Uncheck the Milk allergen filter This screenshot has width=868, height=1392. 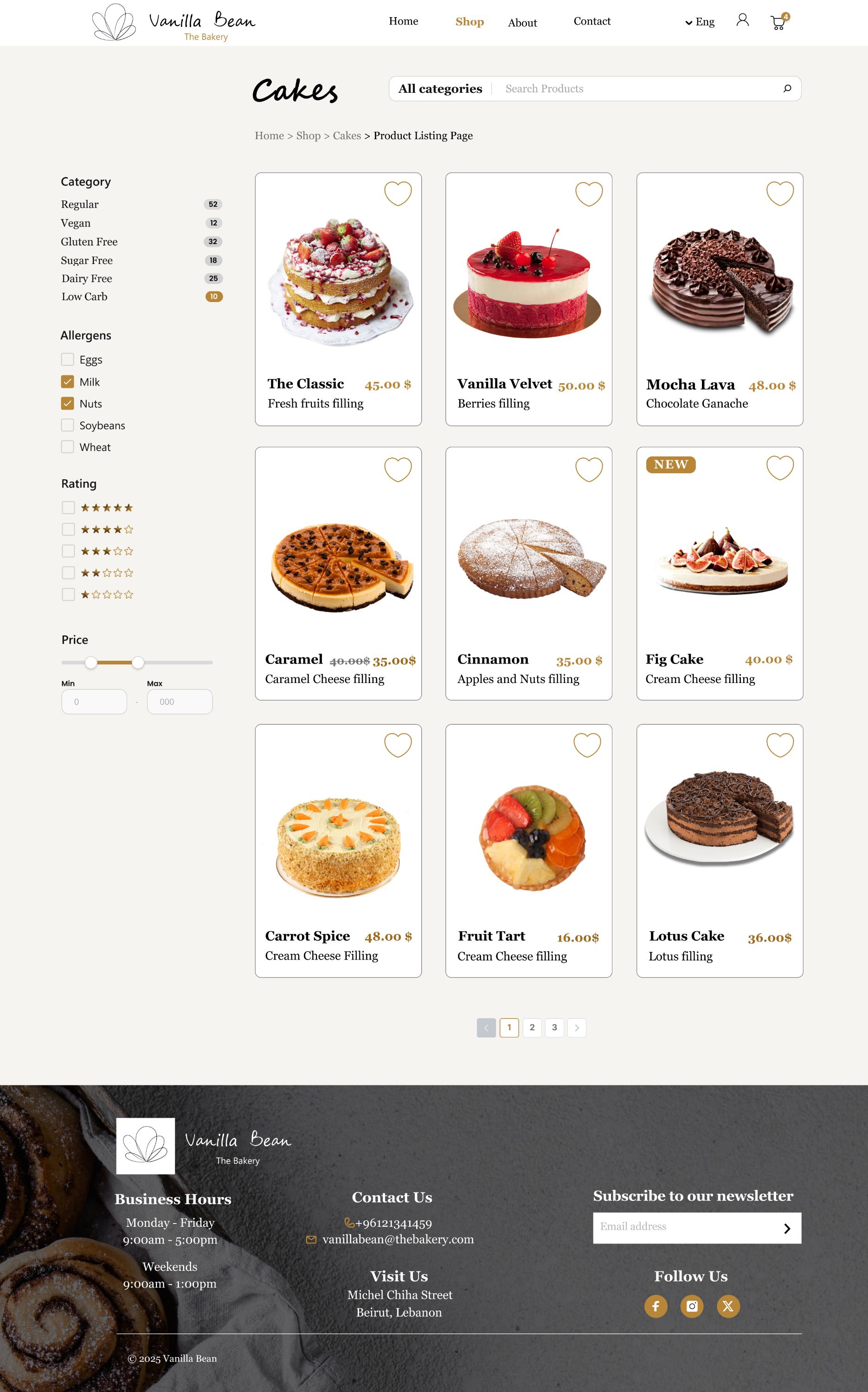(x=68, y=382)
